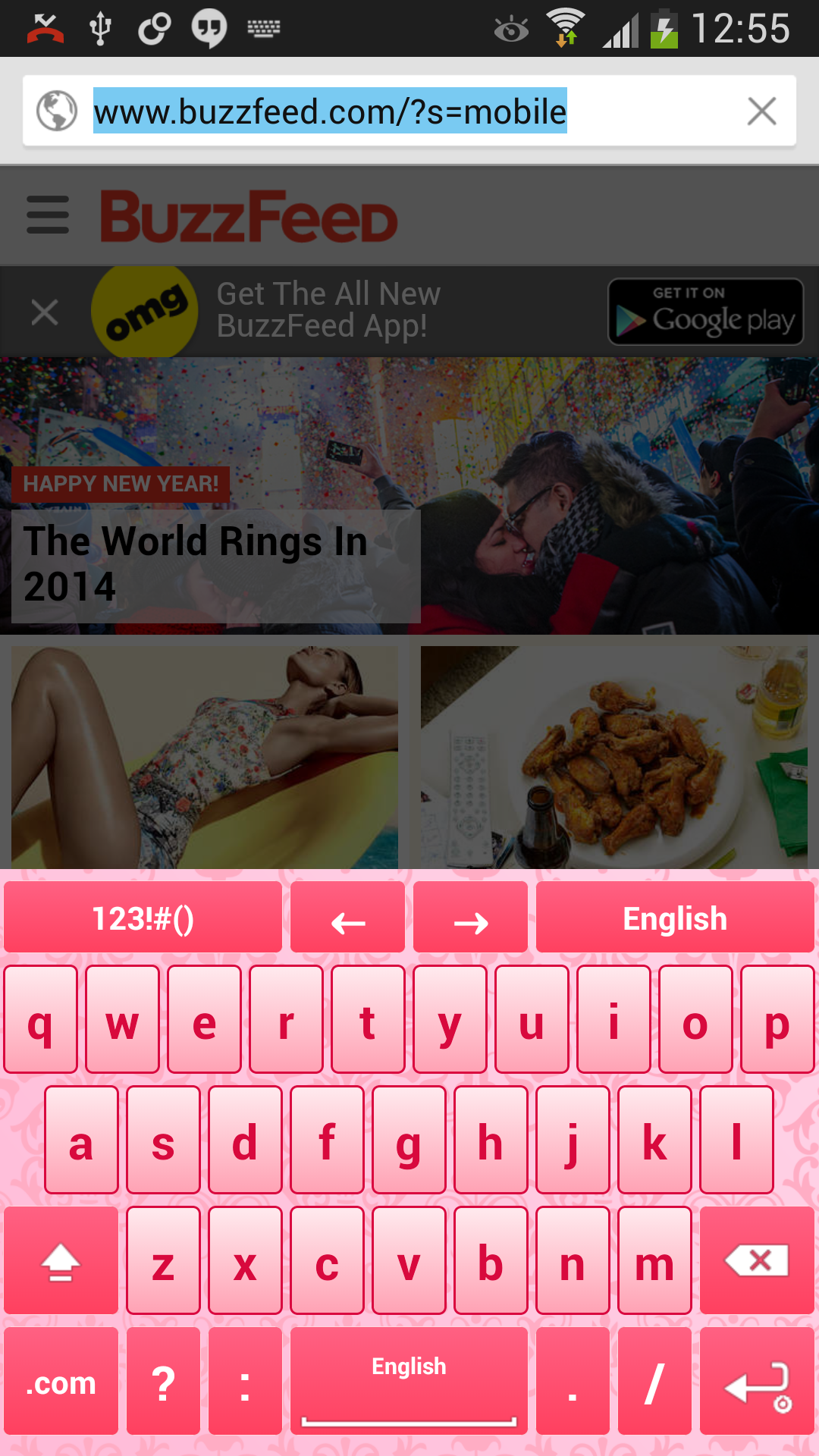Dismiss the BuzzFeed app banner
This screenshot has height=1456, width=819.
pyautogui.click(x=44, y=312)
